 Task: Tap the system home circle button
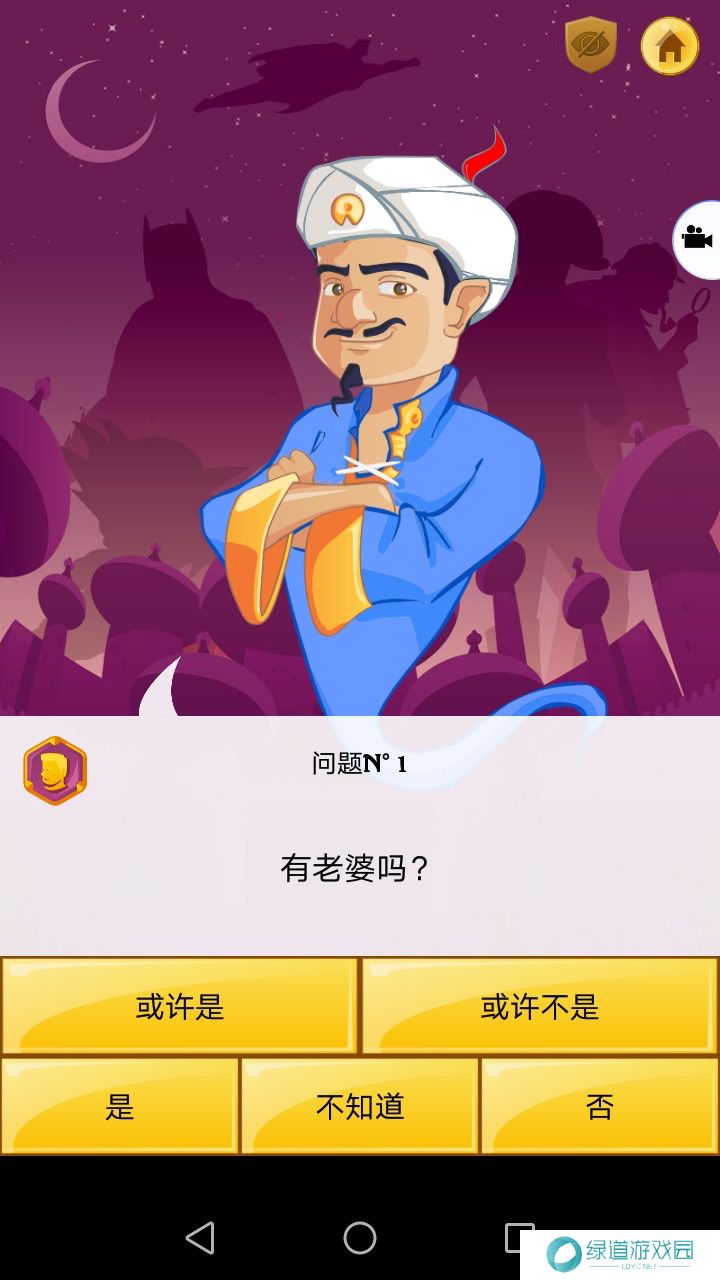[360, 1238]
